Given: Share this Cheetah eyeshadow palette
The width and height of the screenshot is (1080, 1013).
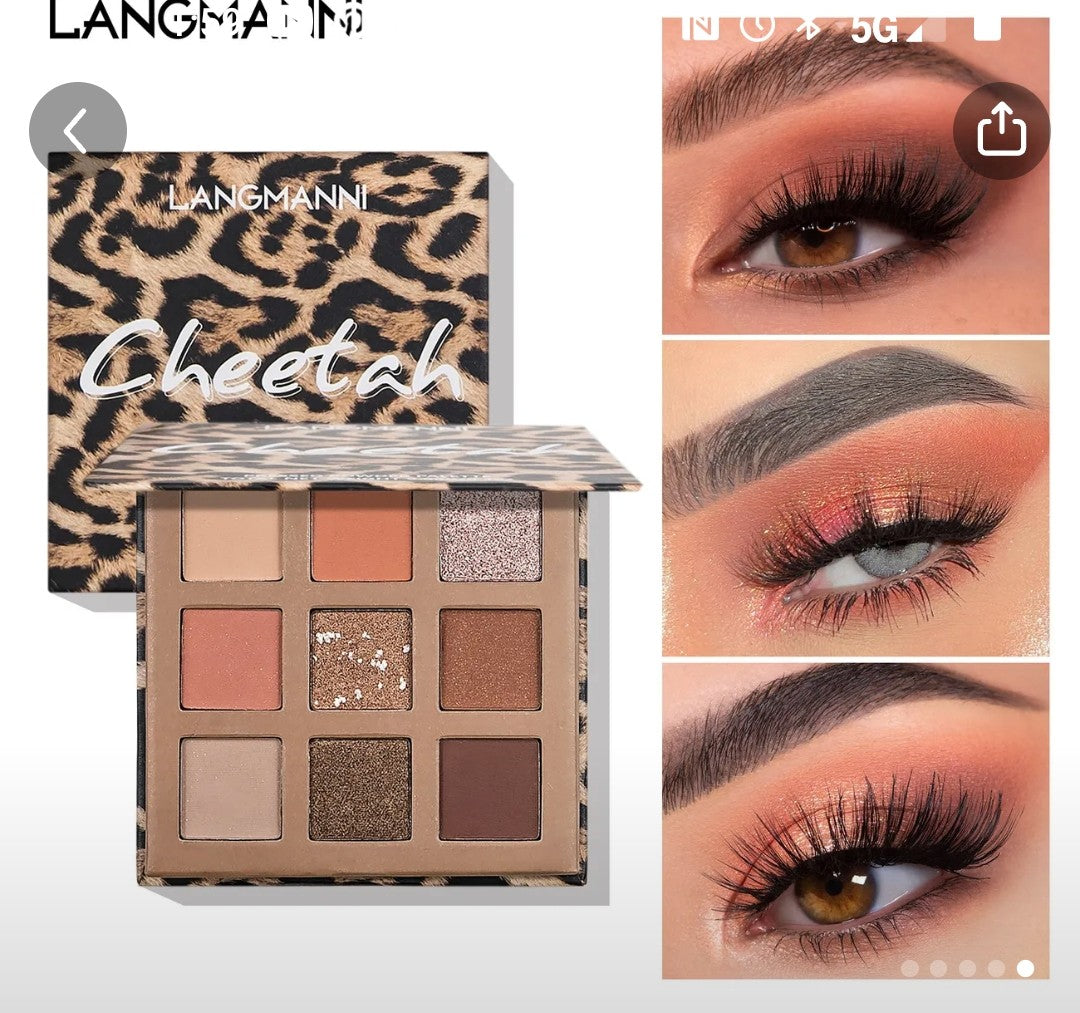Looking at the screenshot, I should (x=1001, y=131).
